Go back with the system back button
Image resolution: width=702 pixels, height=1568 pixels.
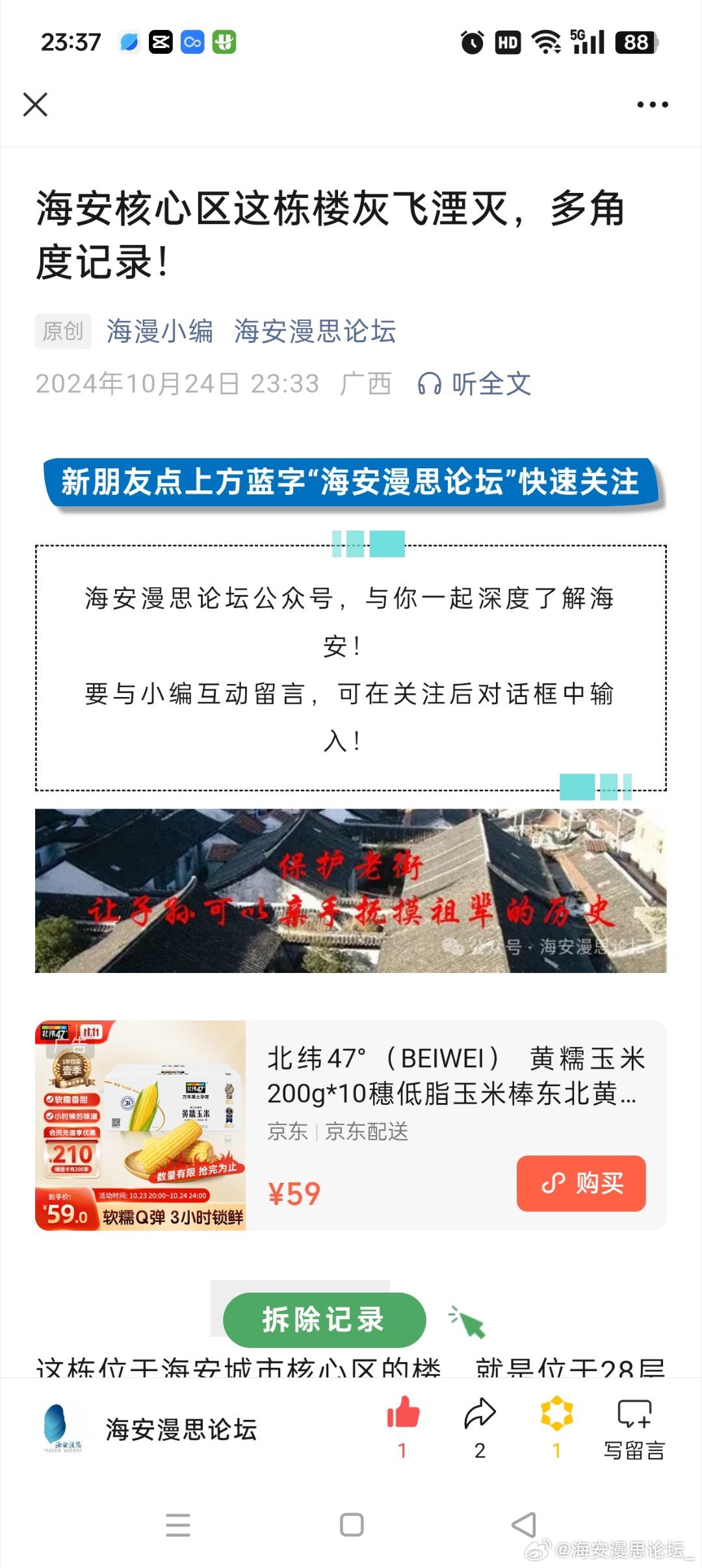[524, 1524]
